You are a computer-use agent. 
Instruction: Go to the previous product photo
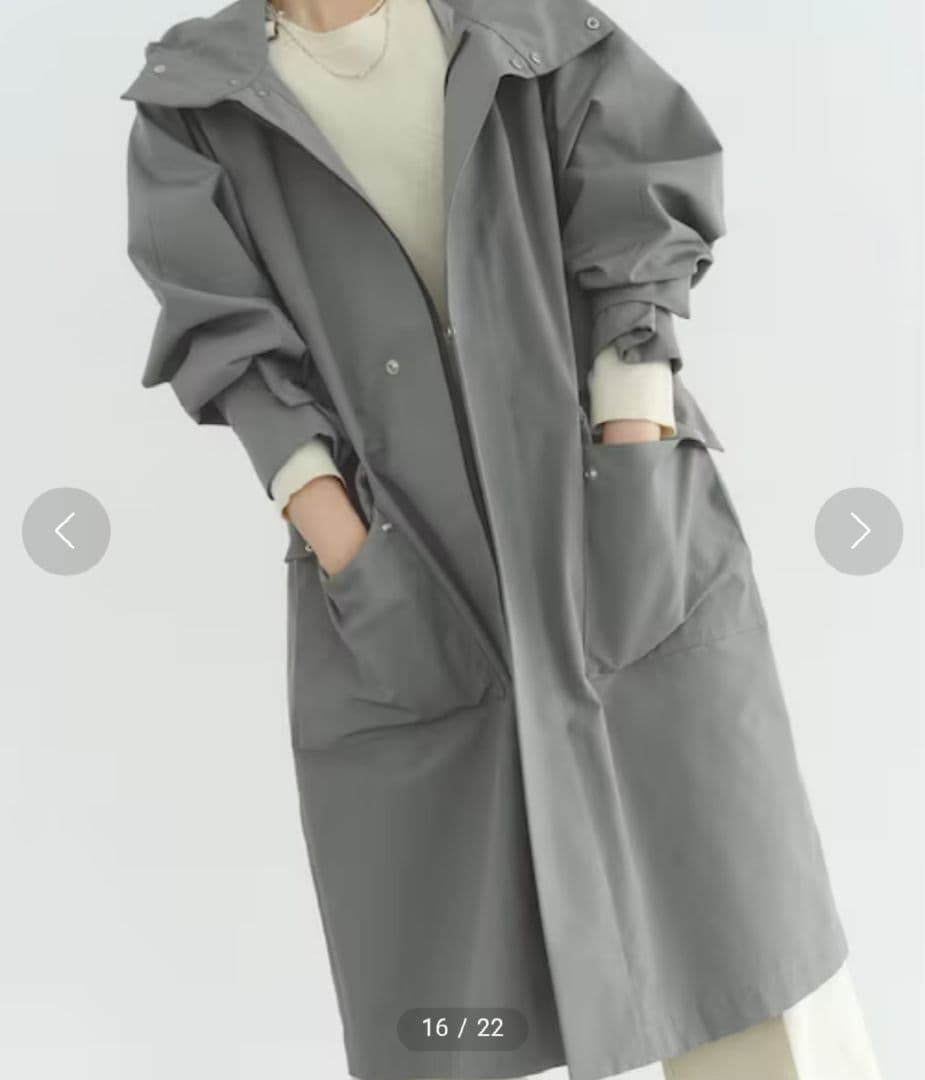66,531
